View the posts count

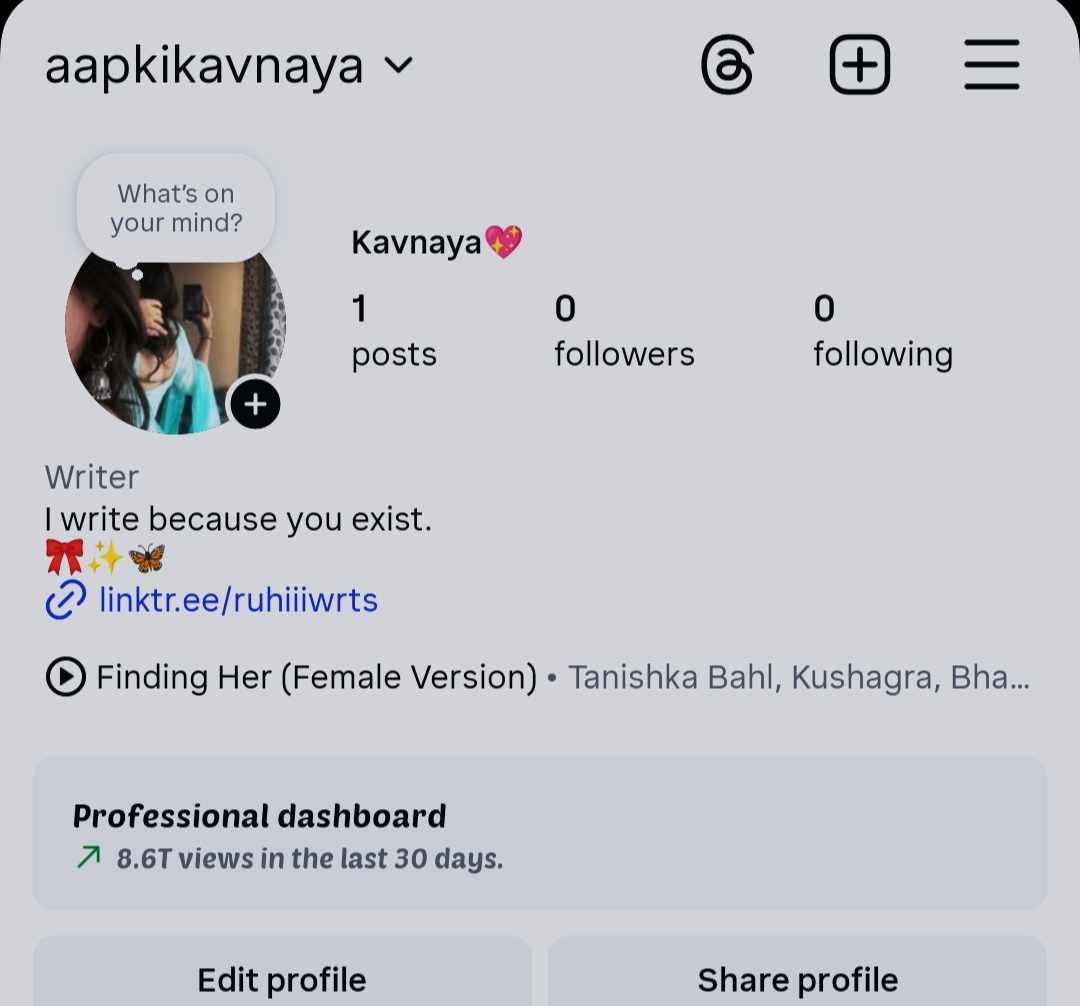point(394,332)
